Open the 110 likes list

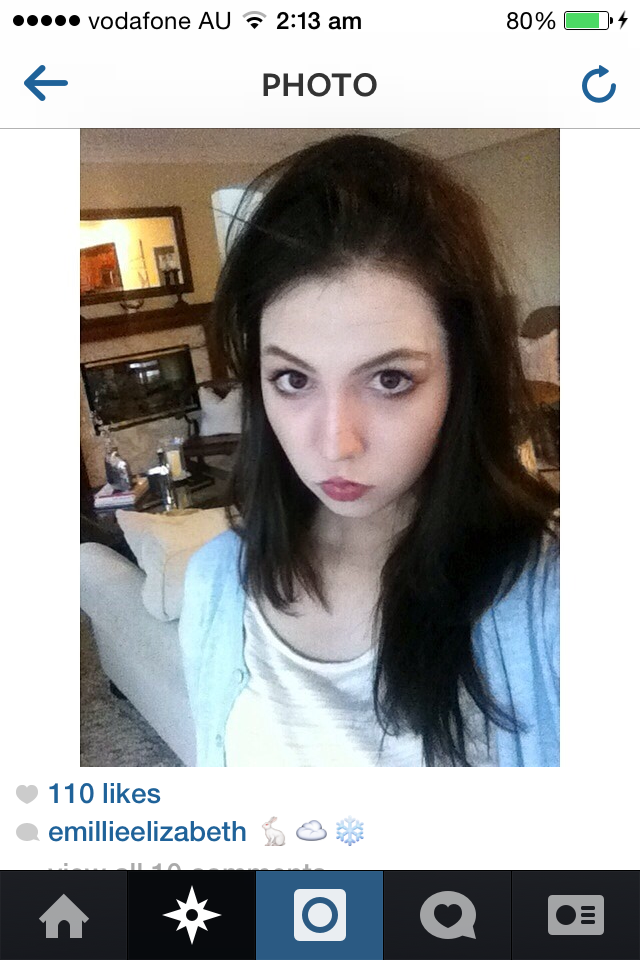point(104,794)
